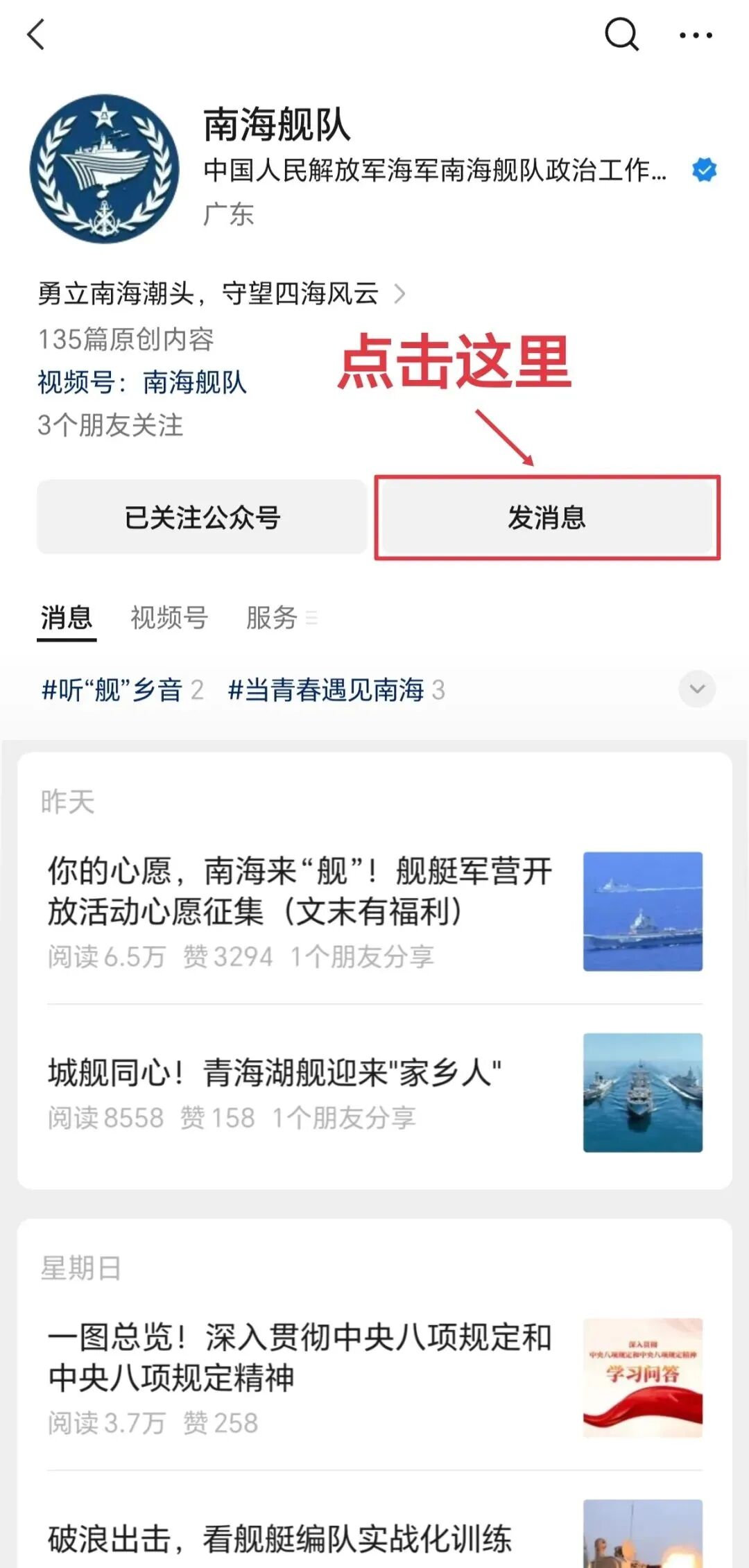Open the three-dot overflow menu

tap(696, 35)
